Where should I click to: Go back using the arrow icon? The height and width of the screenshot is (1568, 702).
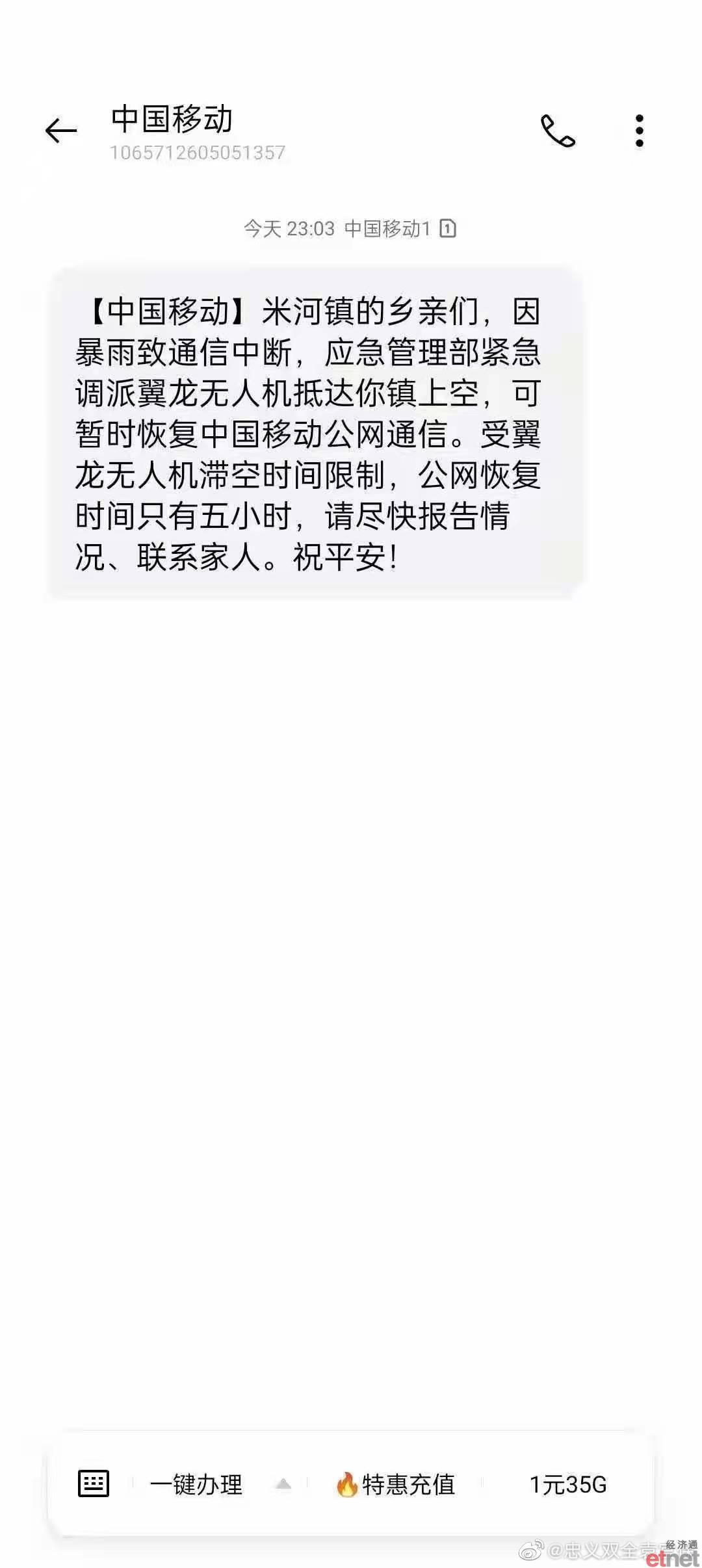click(60, 131)
